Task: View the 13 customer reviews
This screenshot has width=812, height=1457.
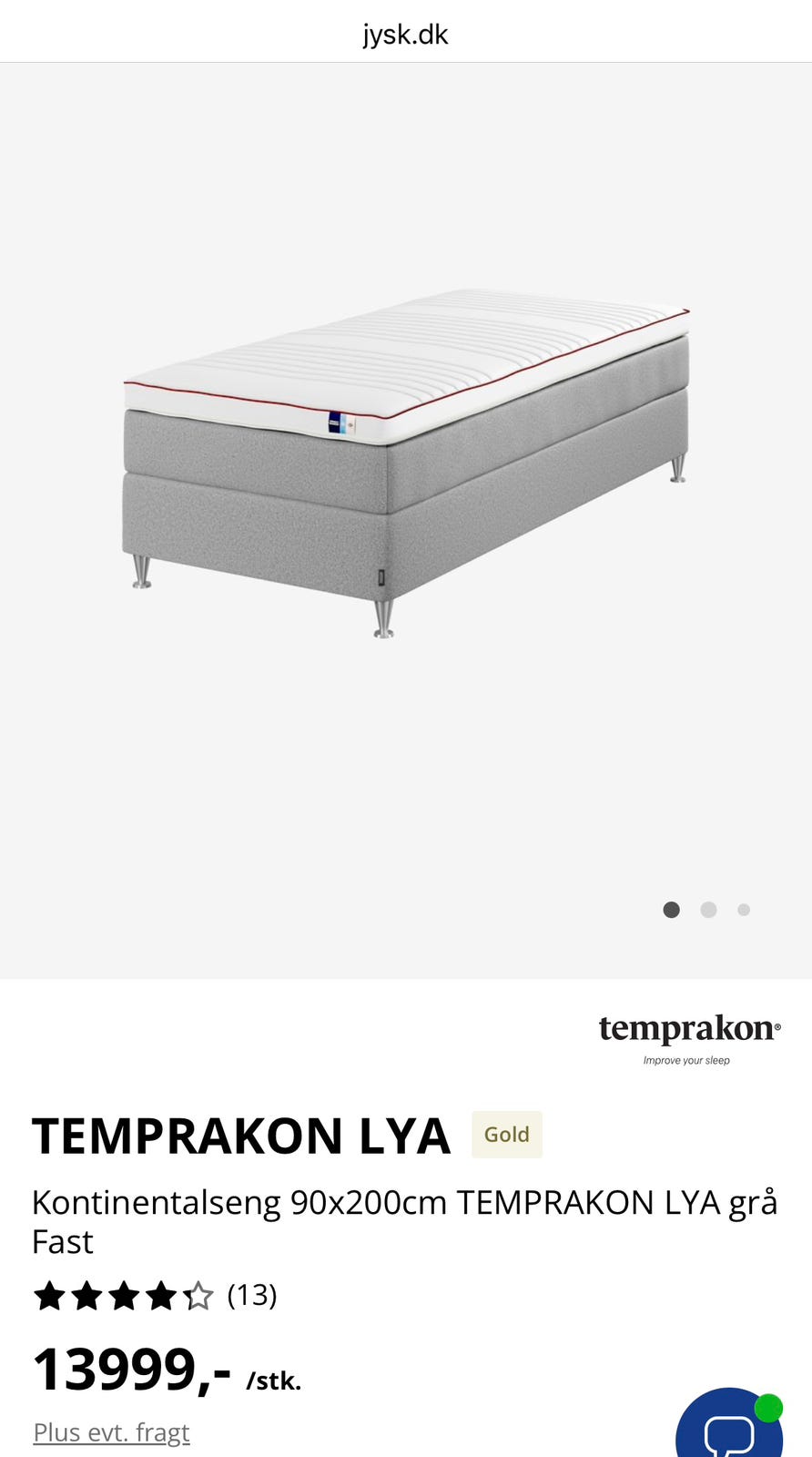Action: click(x=251, y=1295)
